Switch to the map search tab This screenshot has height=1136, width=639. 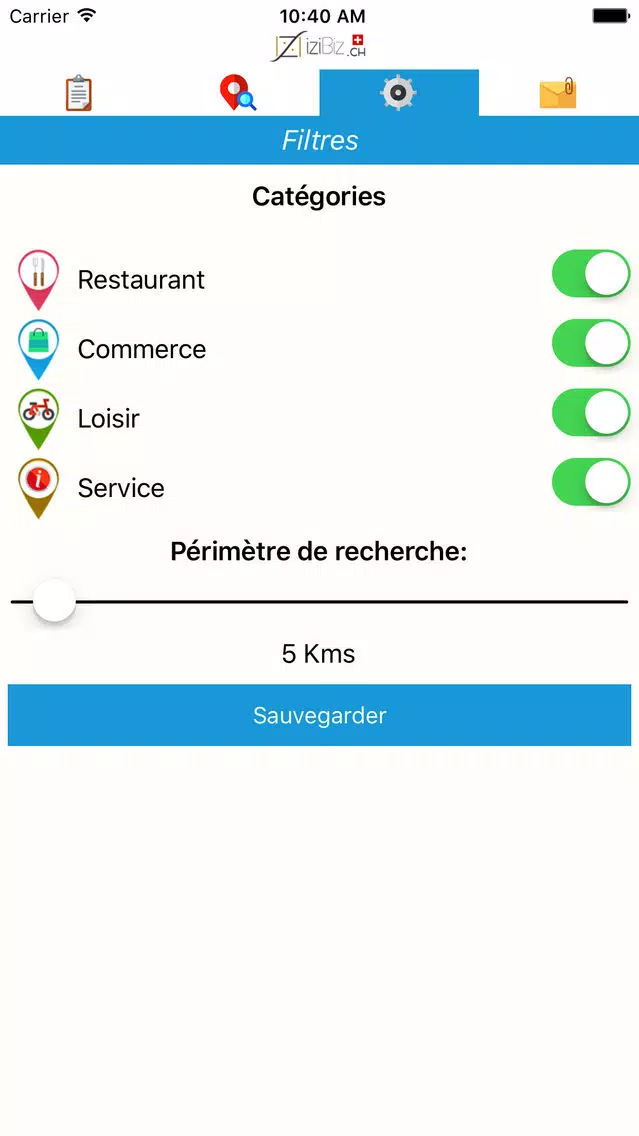(x=239, y=93)
